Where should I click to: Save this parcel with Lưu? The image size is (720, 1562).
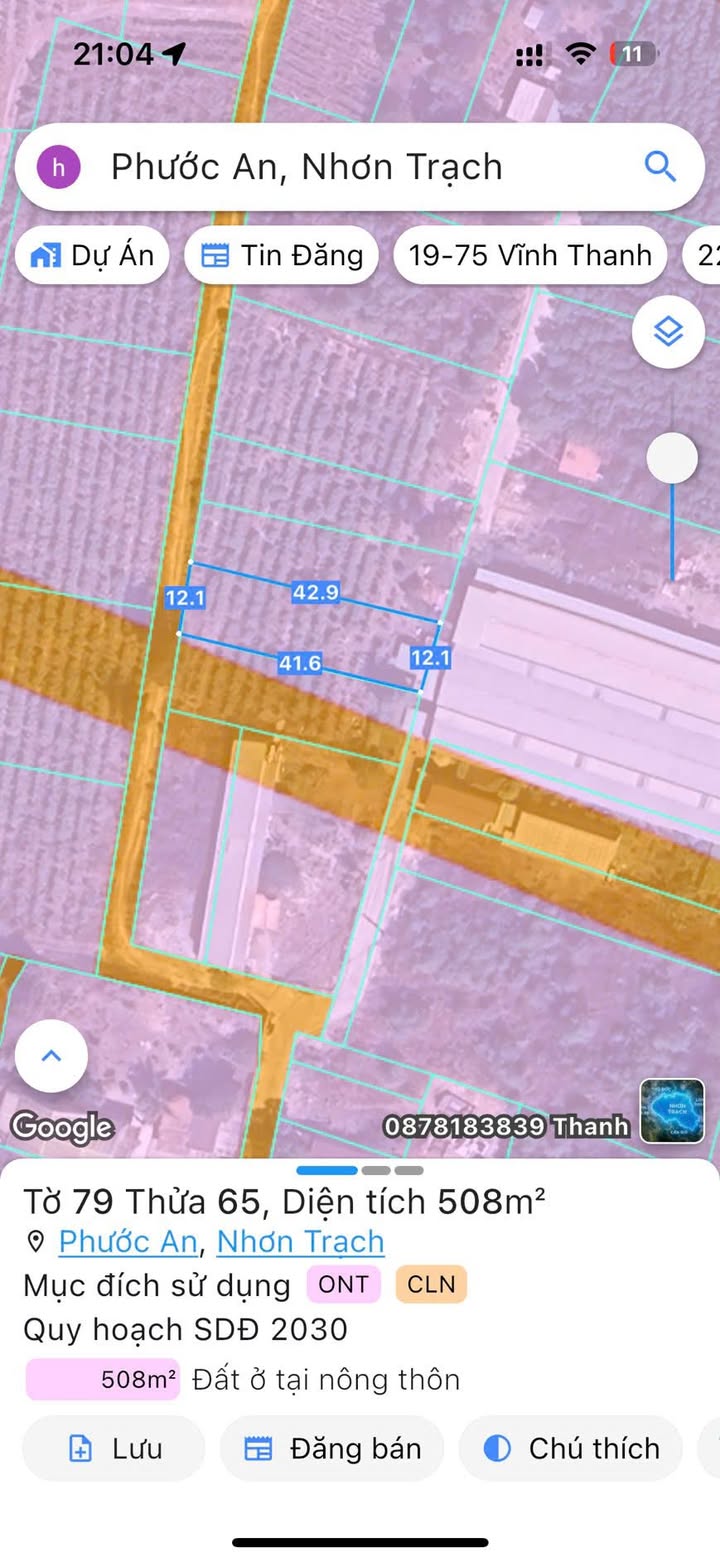point(113,1448)
